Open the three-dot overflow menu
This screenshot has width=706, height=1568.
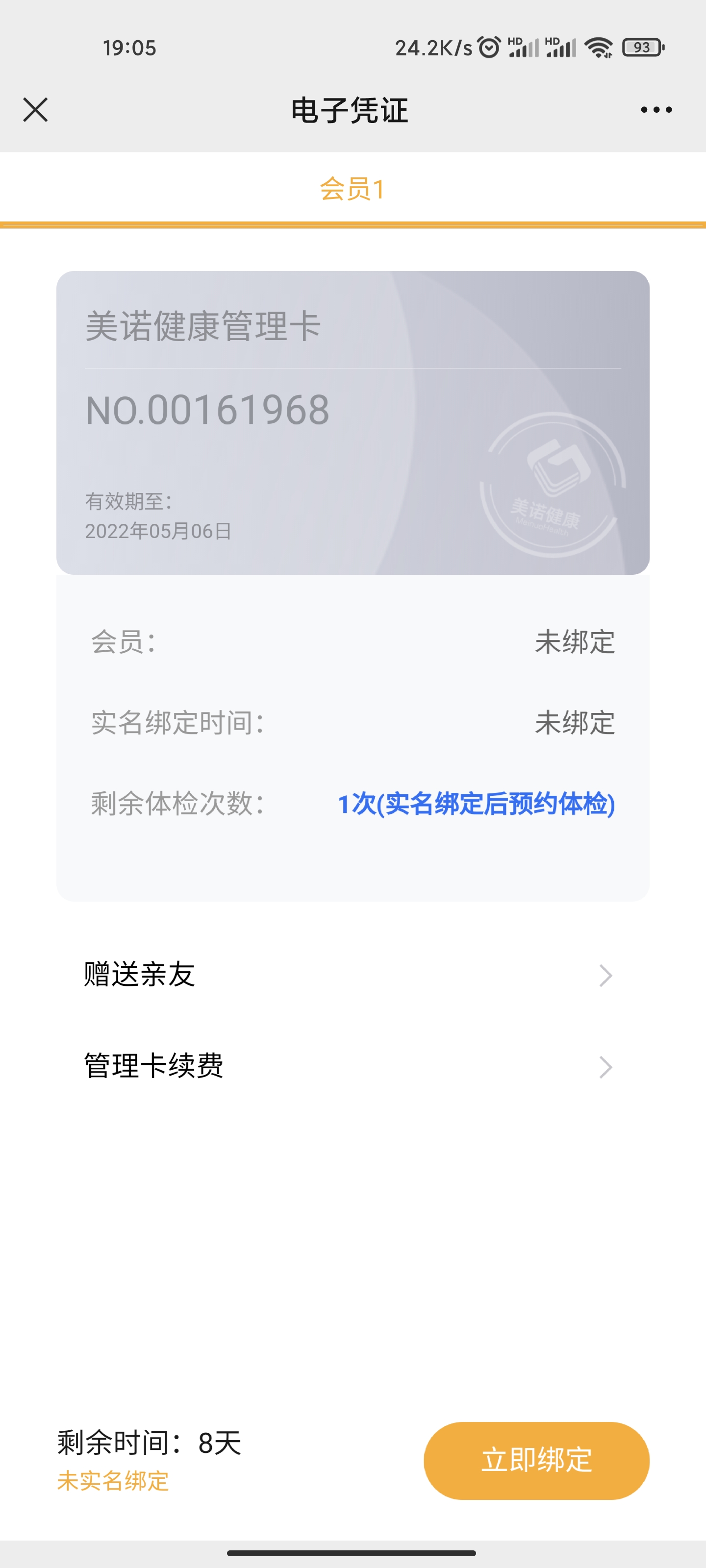pyautogui.click(x=656, y=110)
